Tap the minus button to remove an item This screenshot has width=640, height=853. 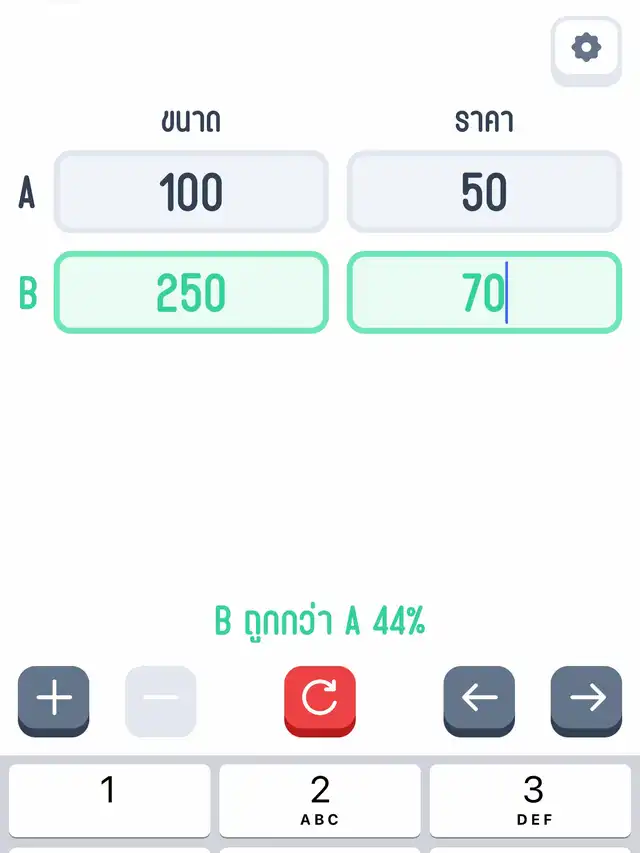161,699
